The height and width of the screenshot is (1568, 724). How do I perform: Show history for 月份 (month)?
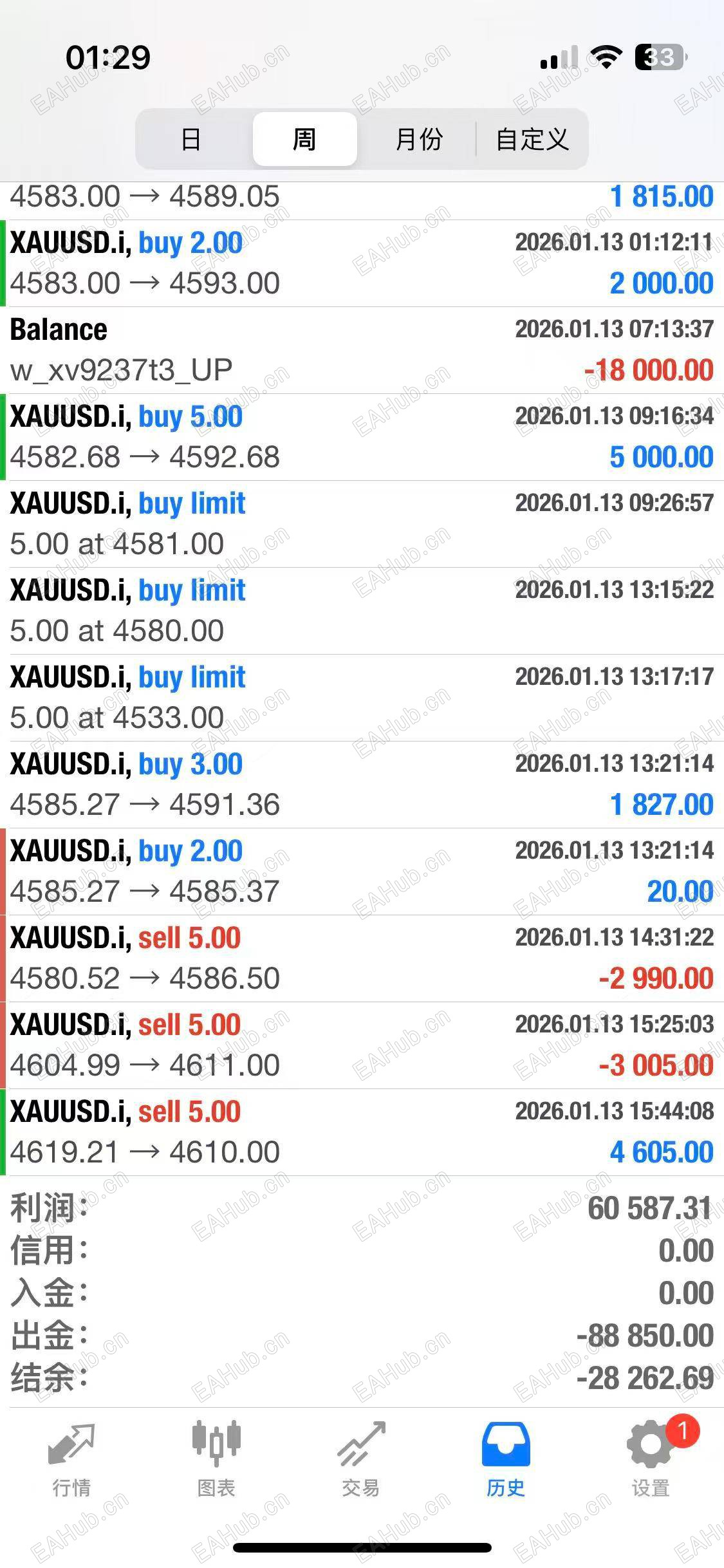point(419,139)
